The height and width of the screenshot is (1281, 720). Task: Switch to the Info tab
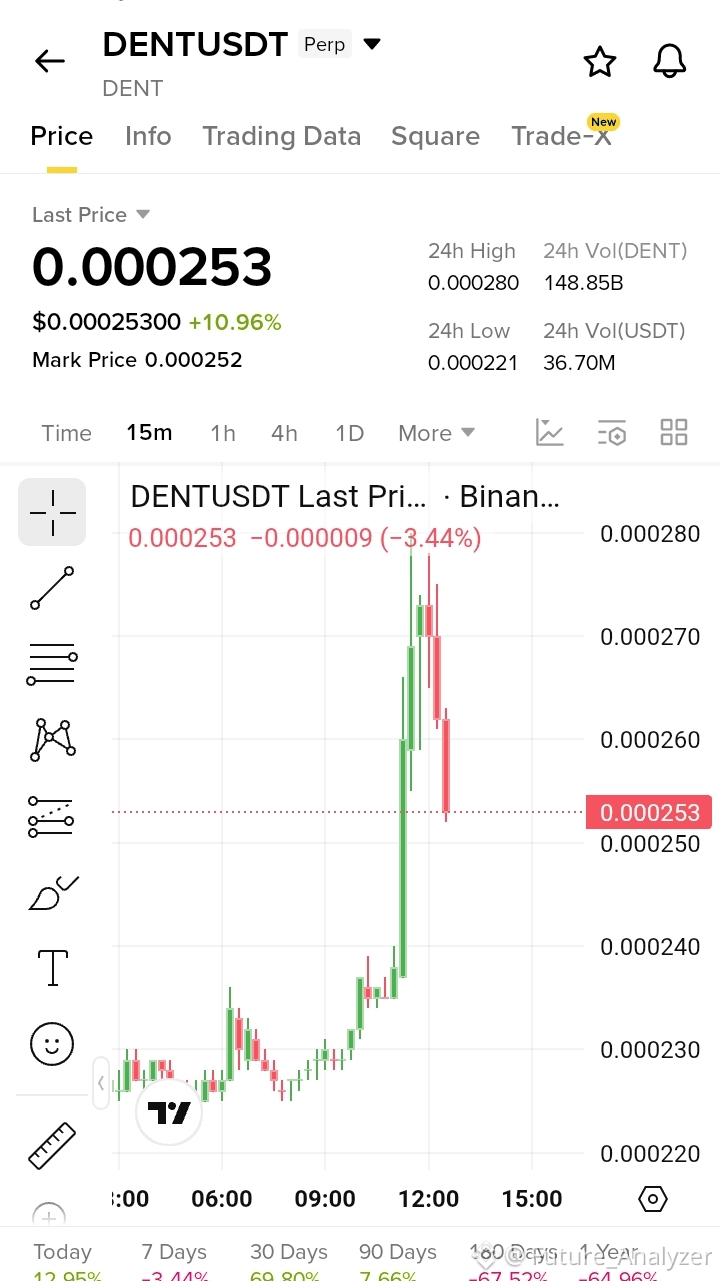coord(148,136)
